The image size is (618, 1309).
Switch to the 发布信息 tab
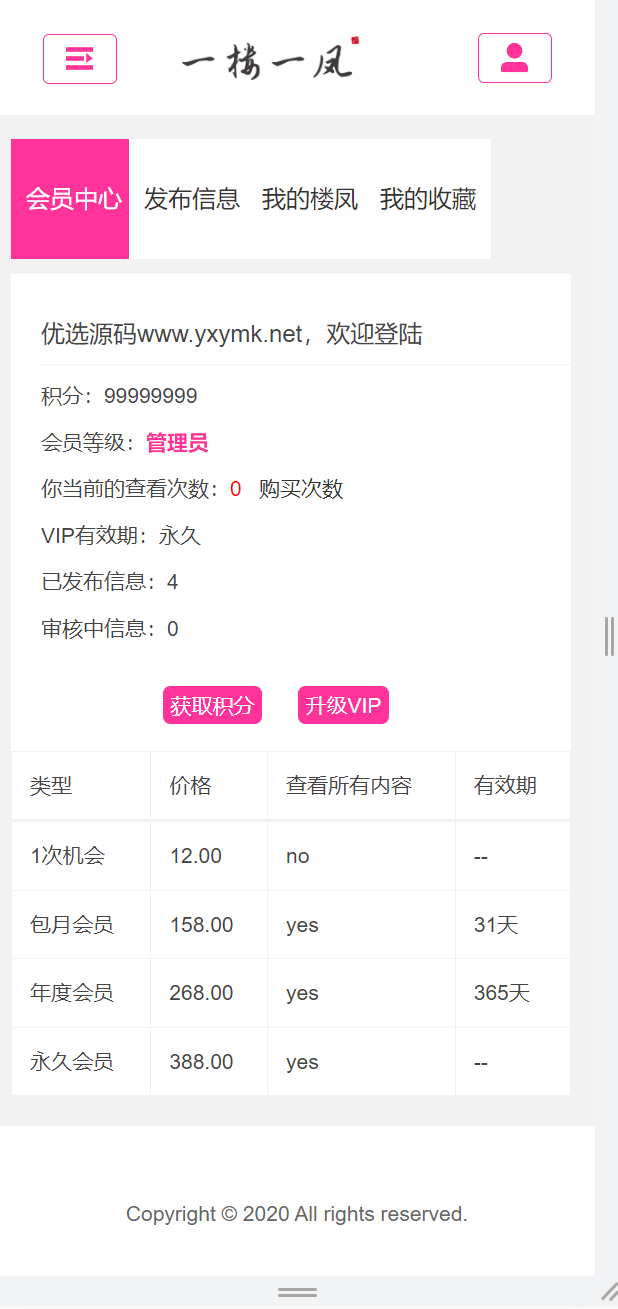point(192,199)
